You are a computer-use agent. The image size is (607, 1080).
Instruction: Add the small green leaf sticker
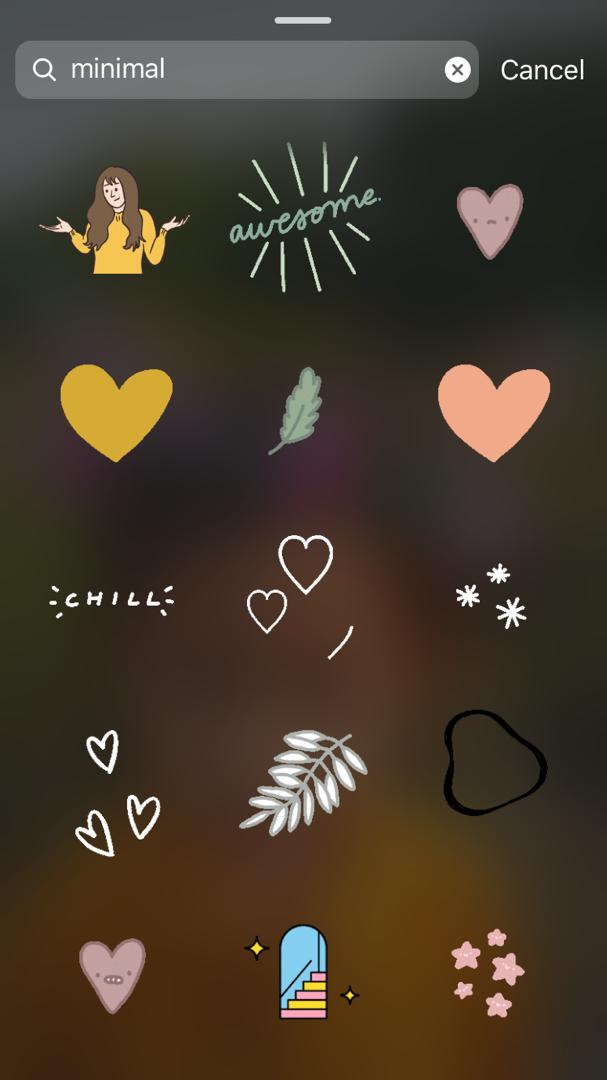[x=297, y=410]
